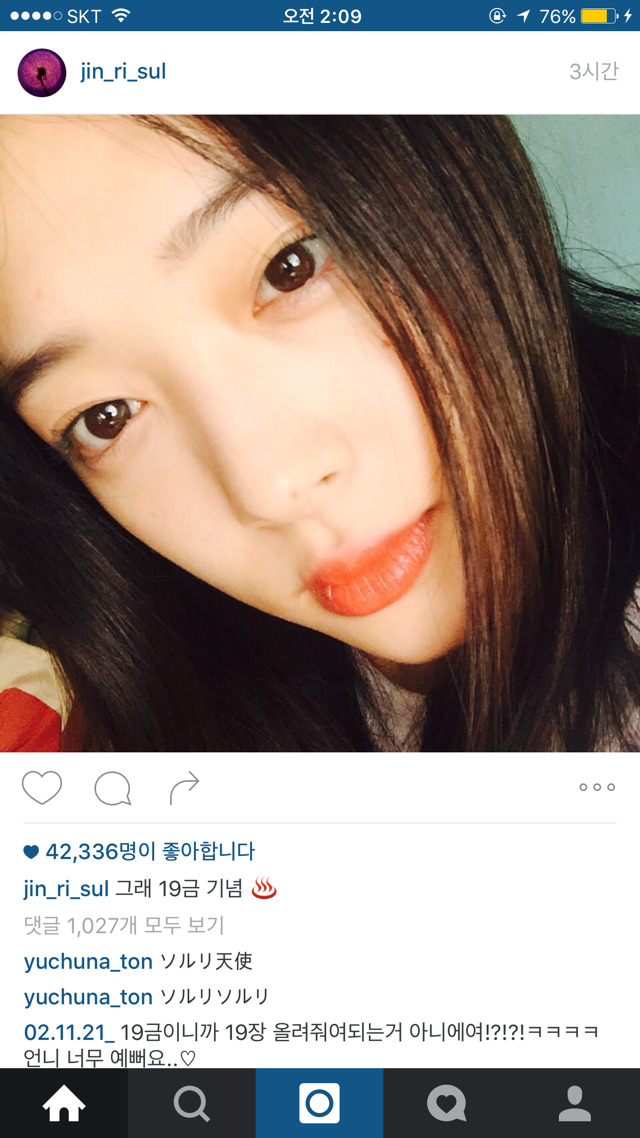Switch to the Search tab
This screenshot has width=640, height=1138.
(x=191, y=1103)
